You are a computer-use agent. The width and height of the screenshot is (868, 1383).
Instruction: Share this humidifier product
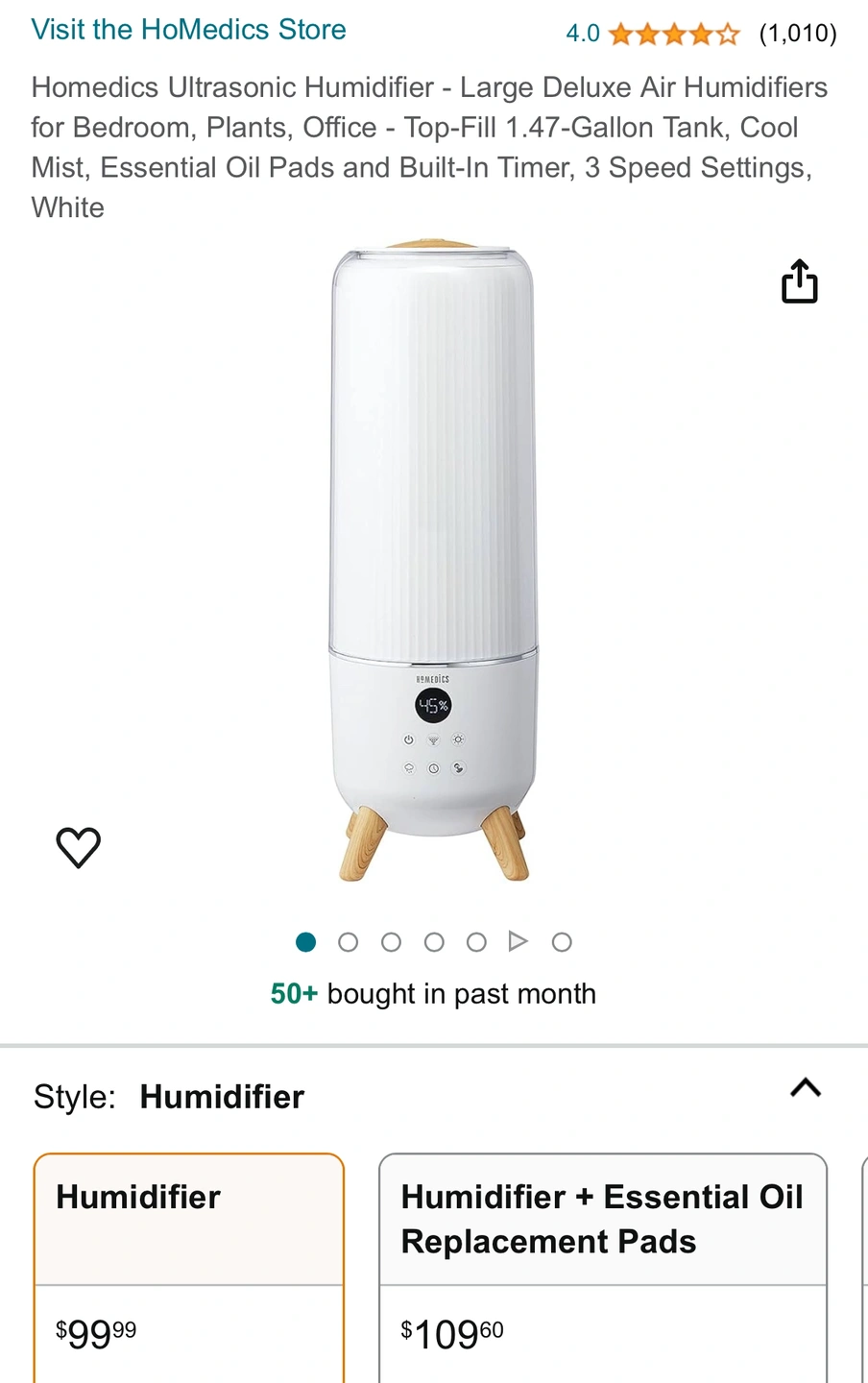(799, 281)
